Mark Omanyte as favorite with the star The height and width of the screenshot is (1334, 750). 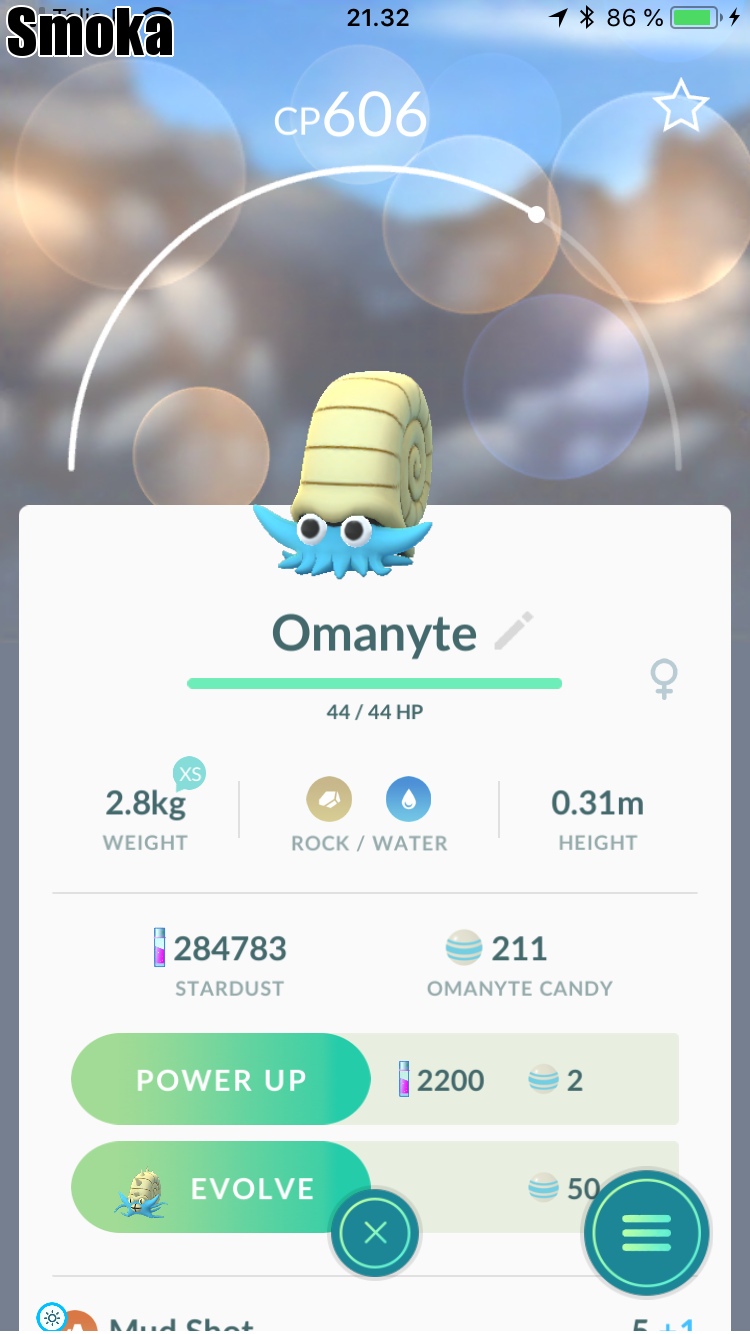click(680, 107)
